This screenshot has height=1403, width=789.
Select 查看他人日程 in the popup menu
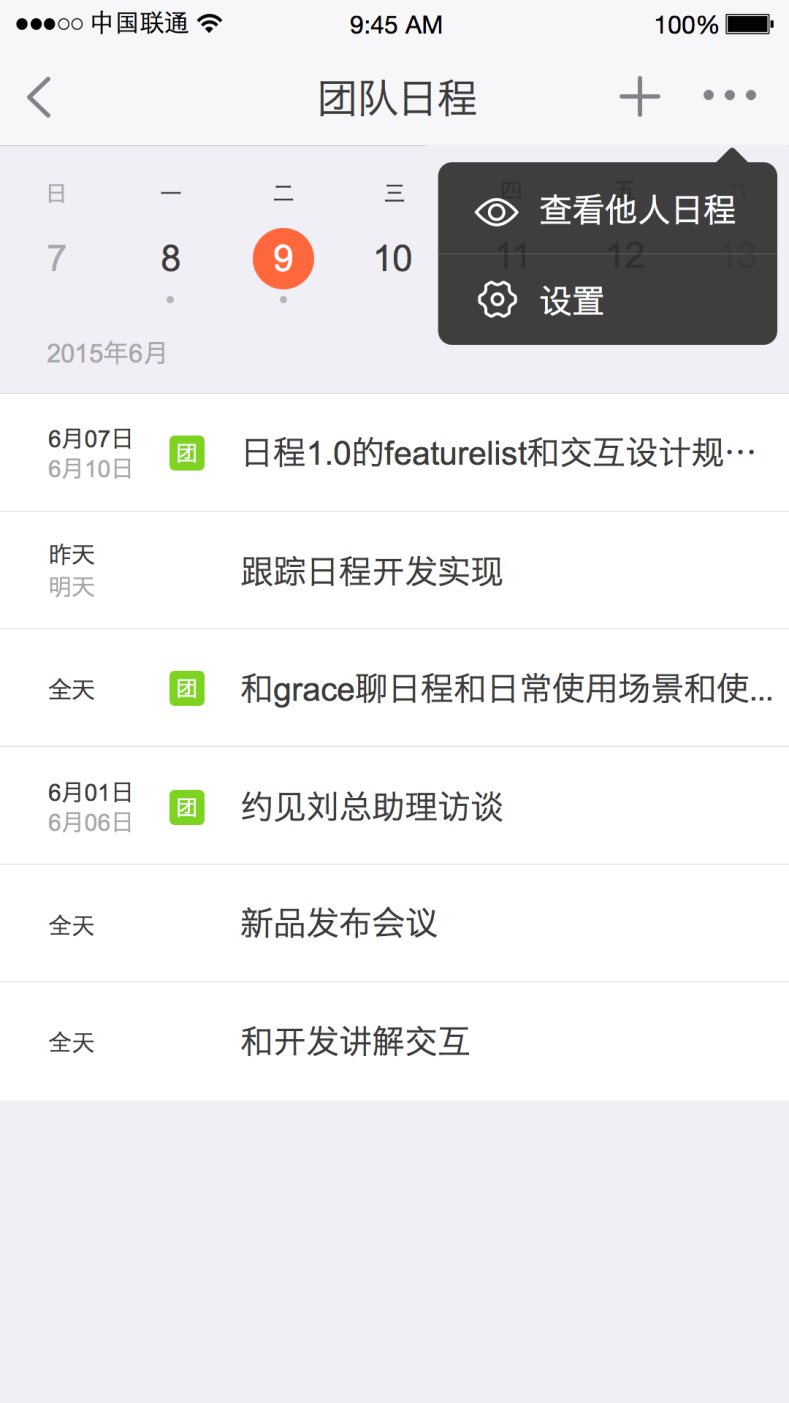pyautogui.click(x=607, y=211)
